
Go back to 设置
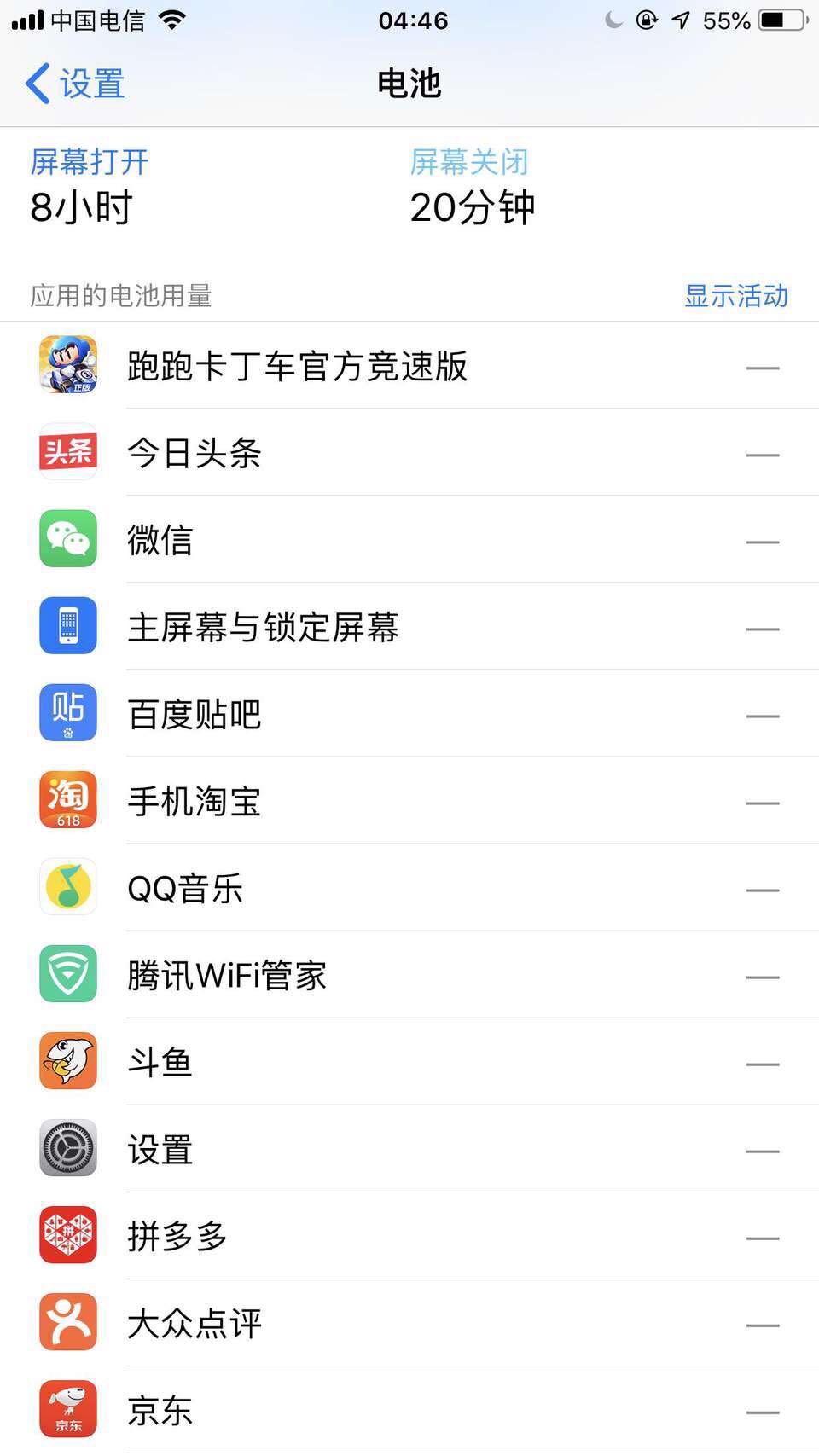click(75, 84)
